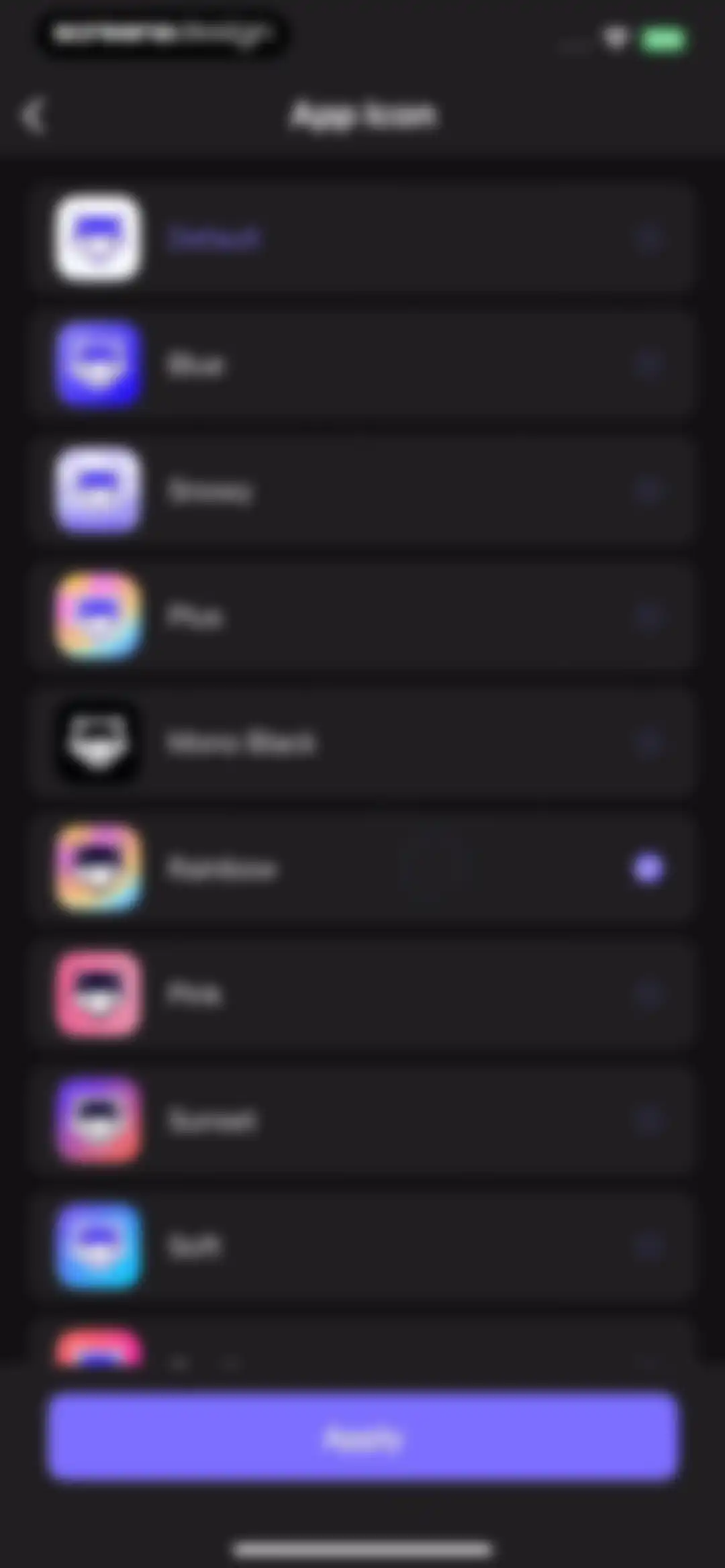Pick the light lavender app icon row

pyautogui.click(x=362, y=491)
